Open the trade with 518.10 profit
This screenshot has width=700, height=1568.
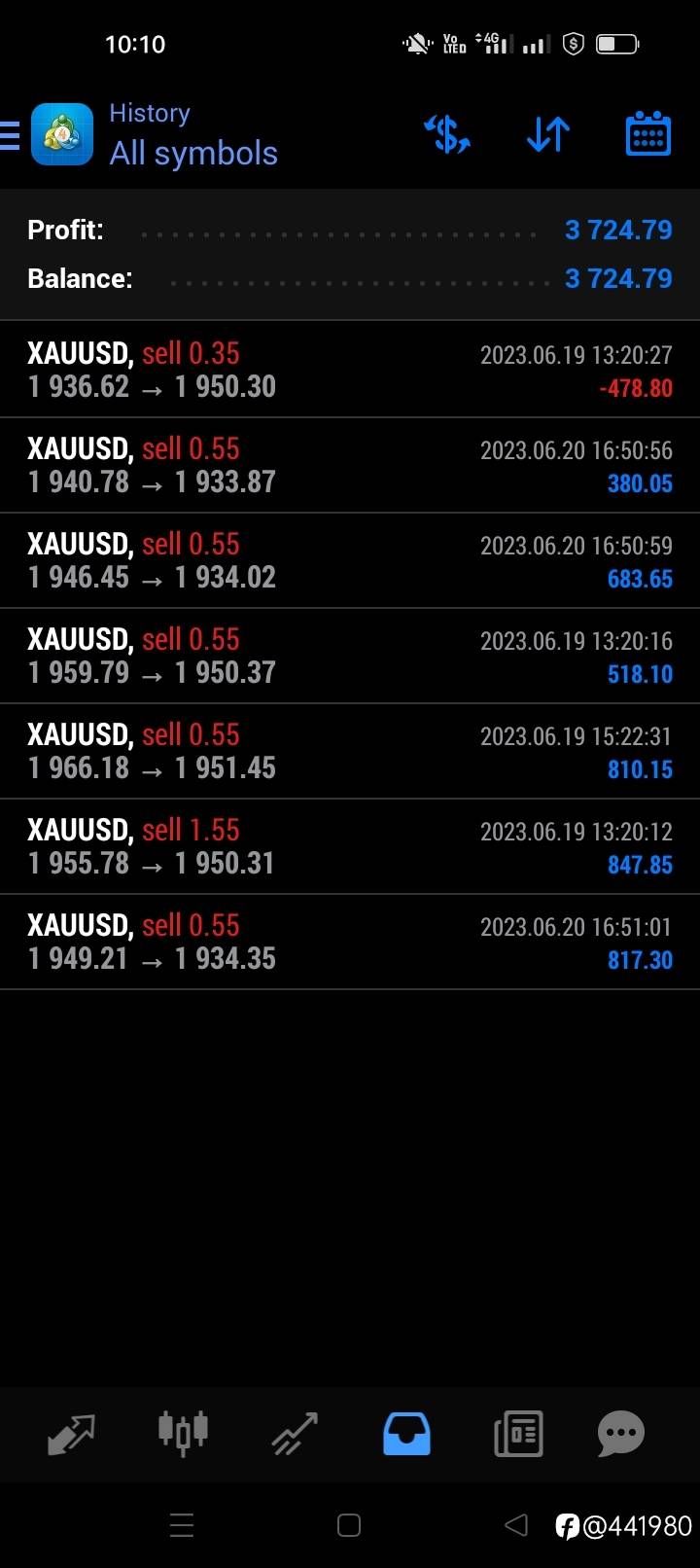(350, 656)
